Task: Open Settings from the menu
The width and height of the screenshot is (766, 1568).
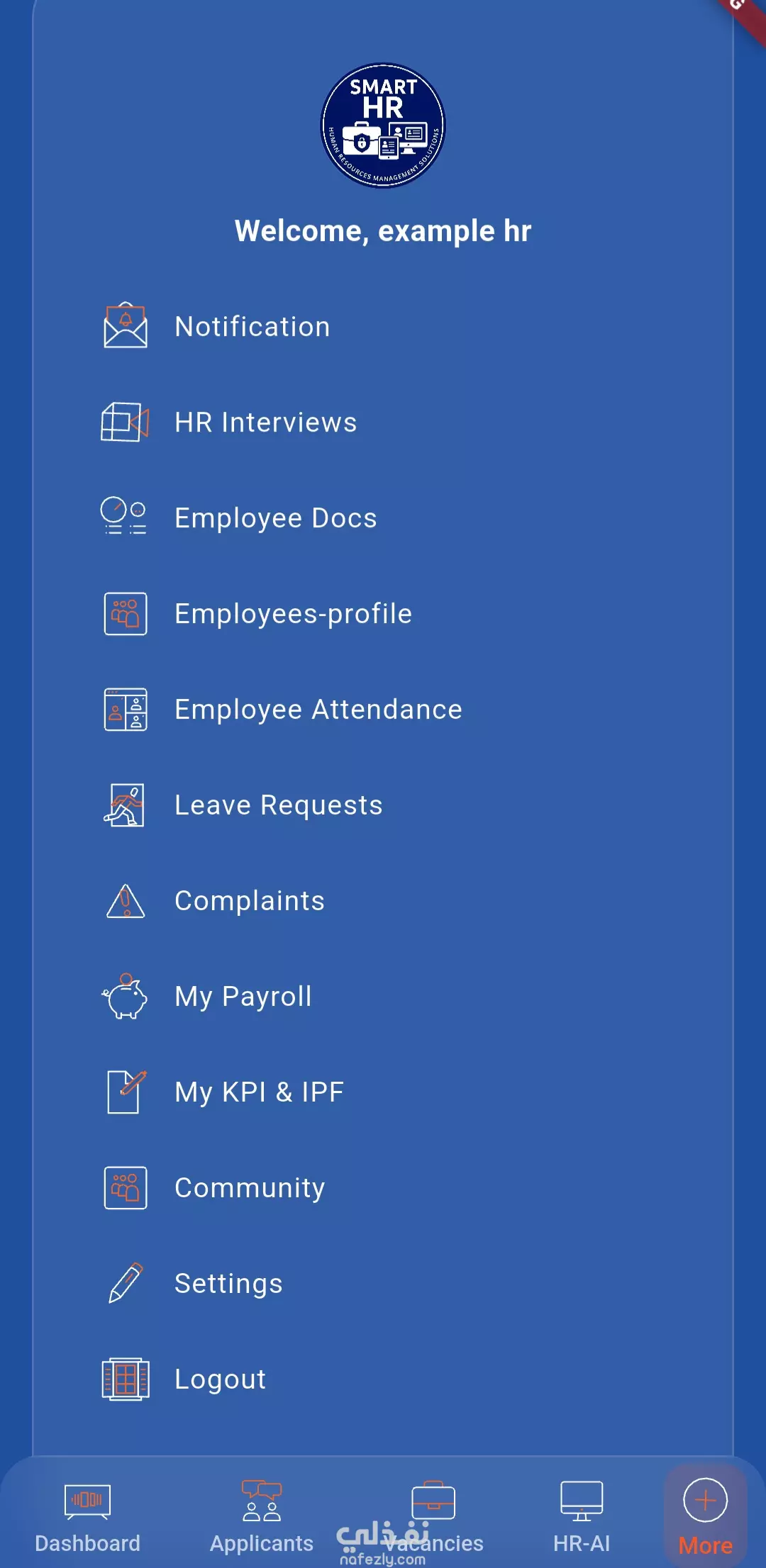Action: tap(228, 1284)
